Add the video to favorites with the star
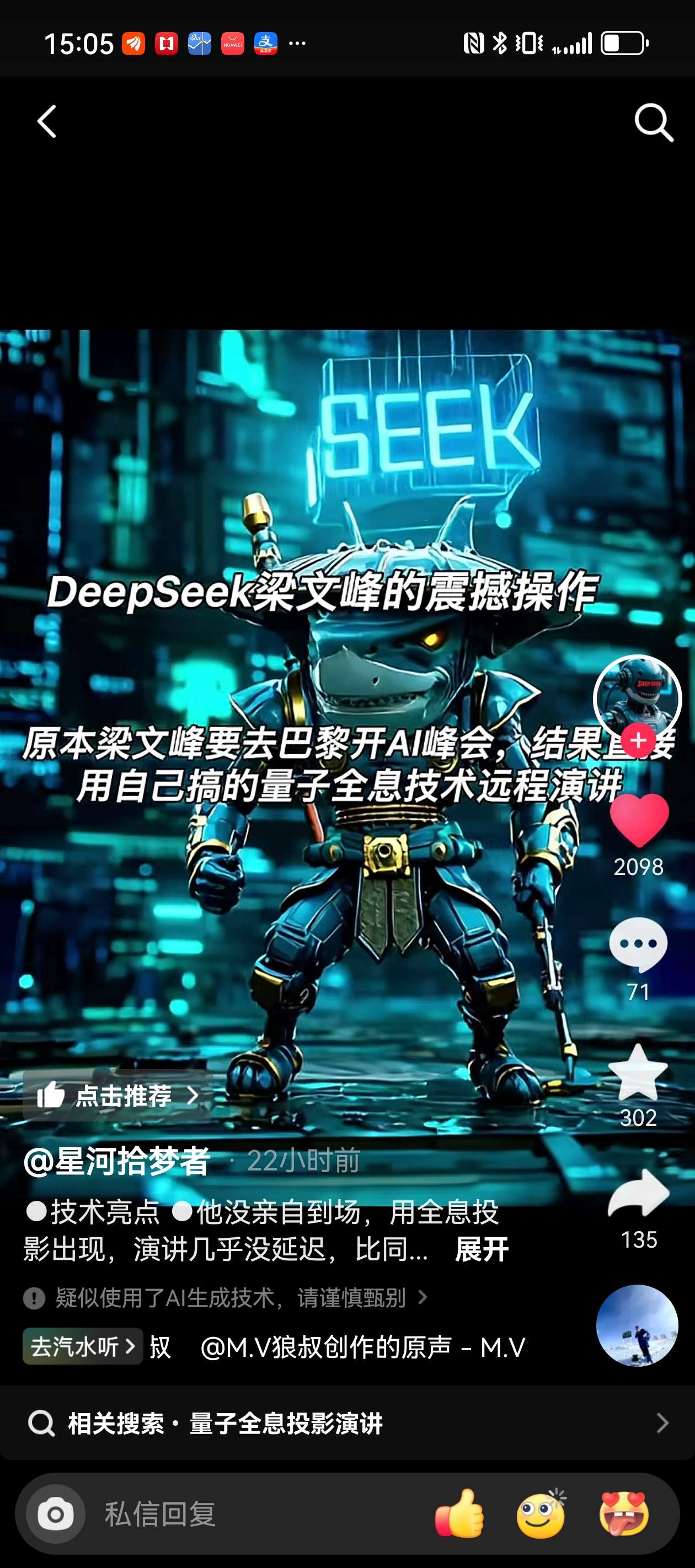The height and width of the screenshot is (1568, 695). click(x=638, y=1073)
